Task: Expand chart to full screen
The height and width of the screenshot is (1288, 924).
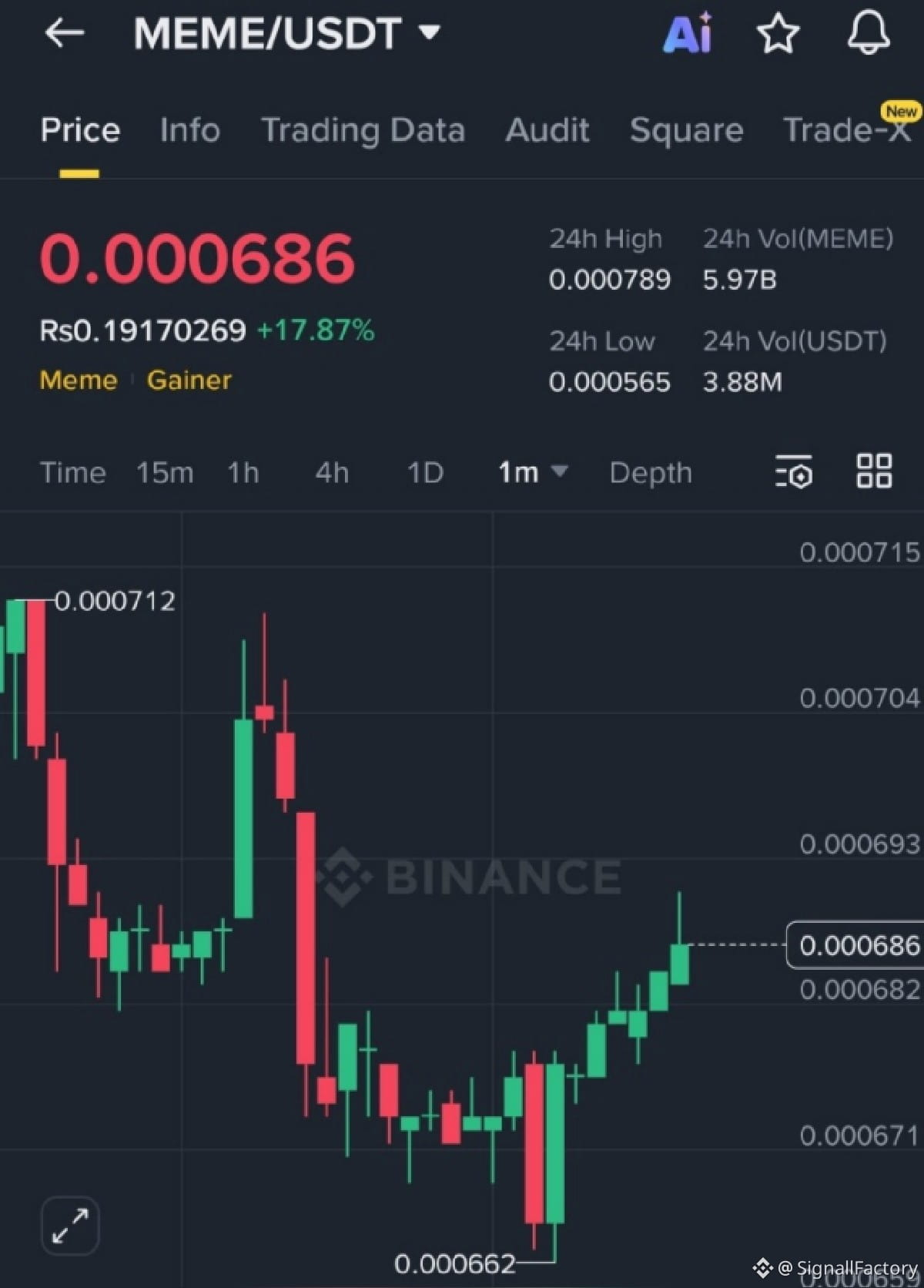Action: point(70,1226)
